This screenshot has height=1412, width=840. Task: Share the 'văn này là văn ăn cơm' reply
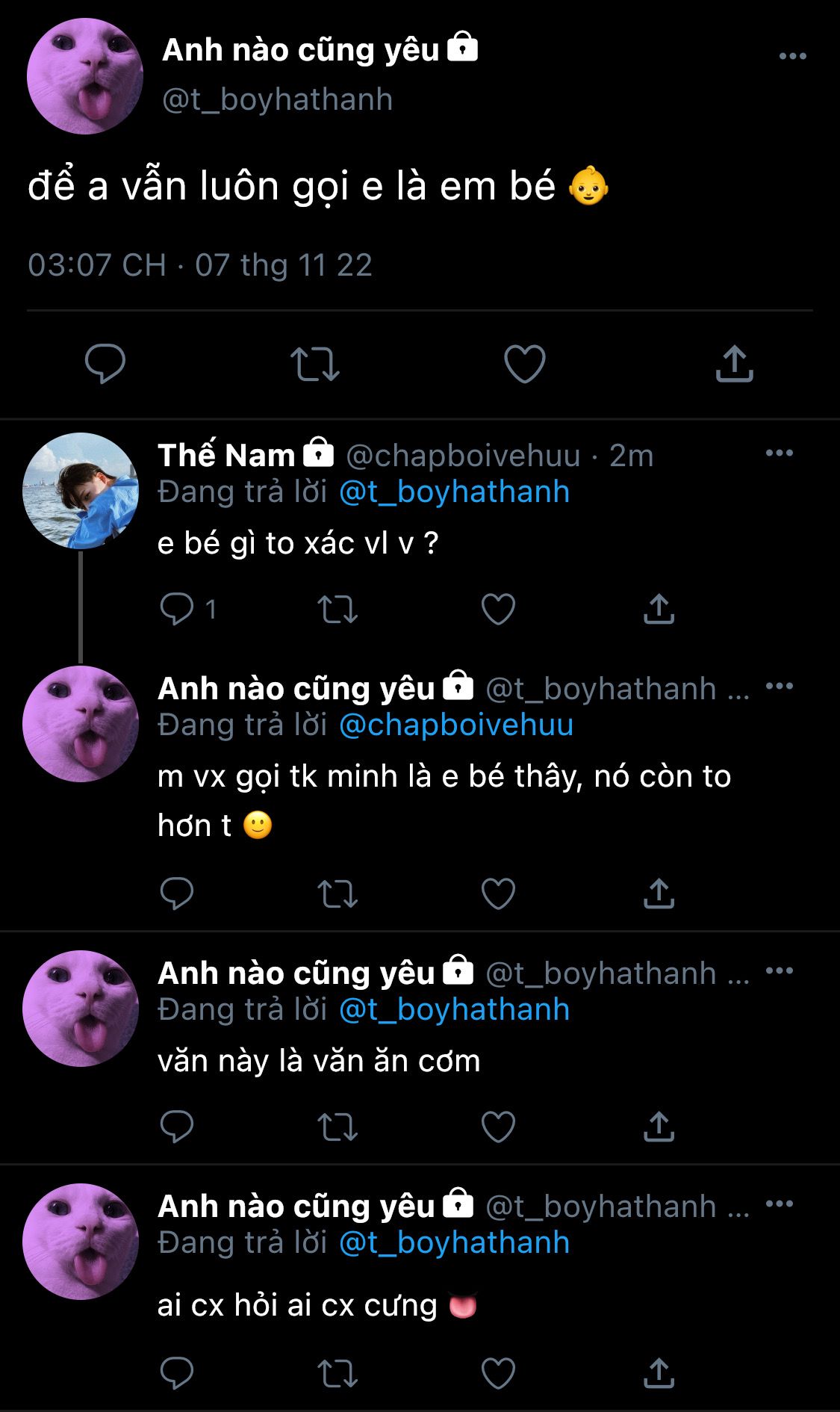point(659,1127)
